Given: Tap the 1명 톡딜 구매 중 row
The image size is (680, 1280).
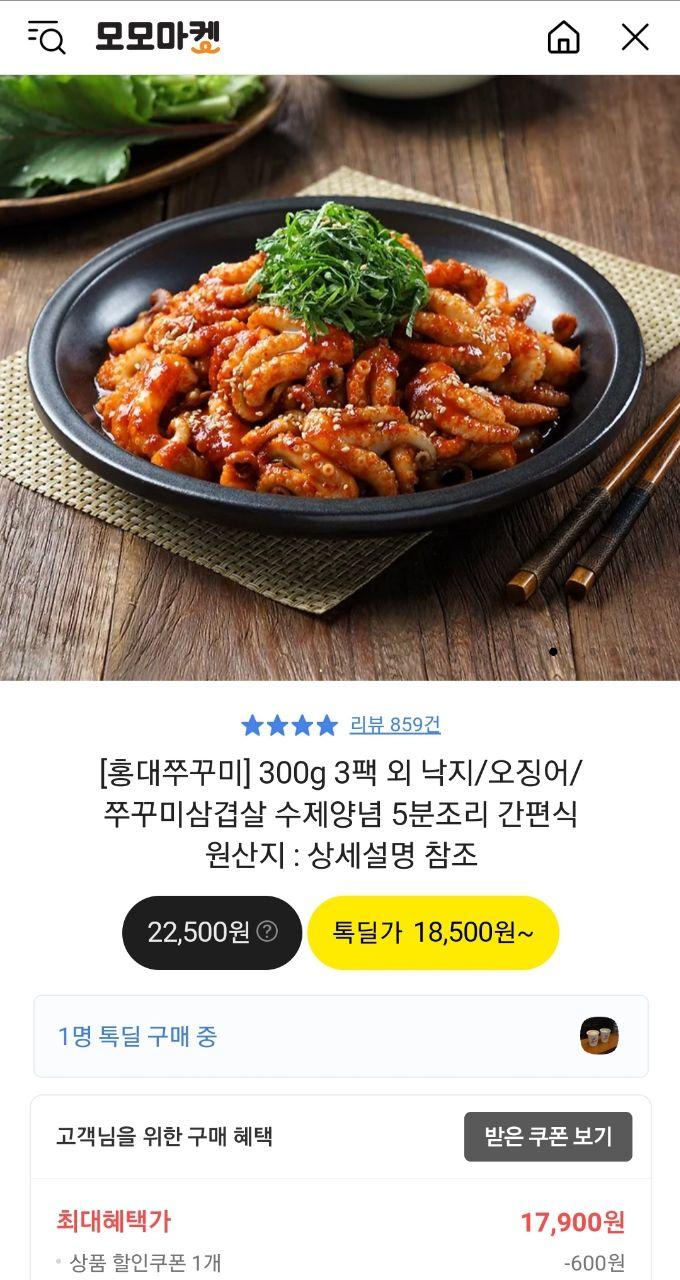Looking at the screenshot, I should pyautogui.click(x=340, y=1036).
